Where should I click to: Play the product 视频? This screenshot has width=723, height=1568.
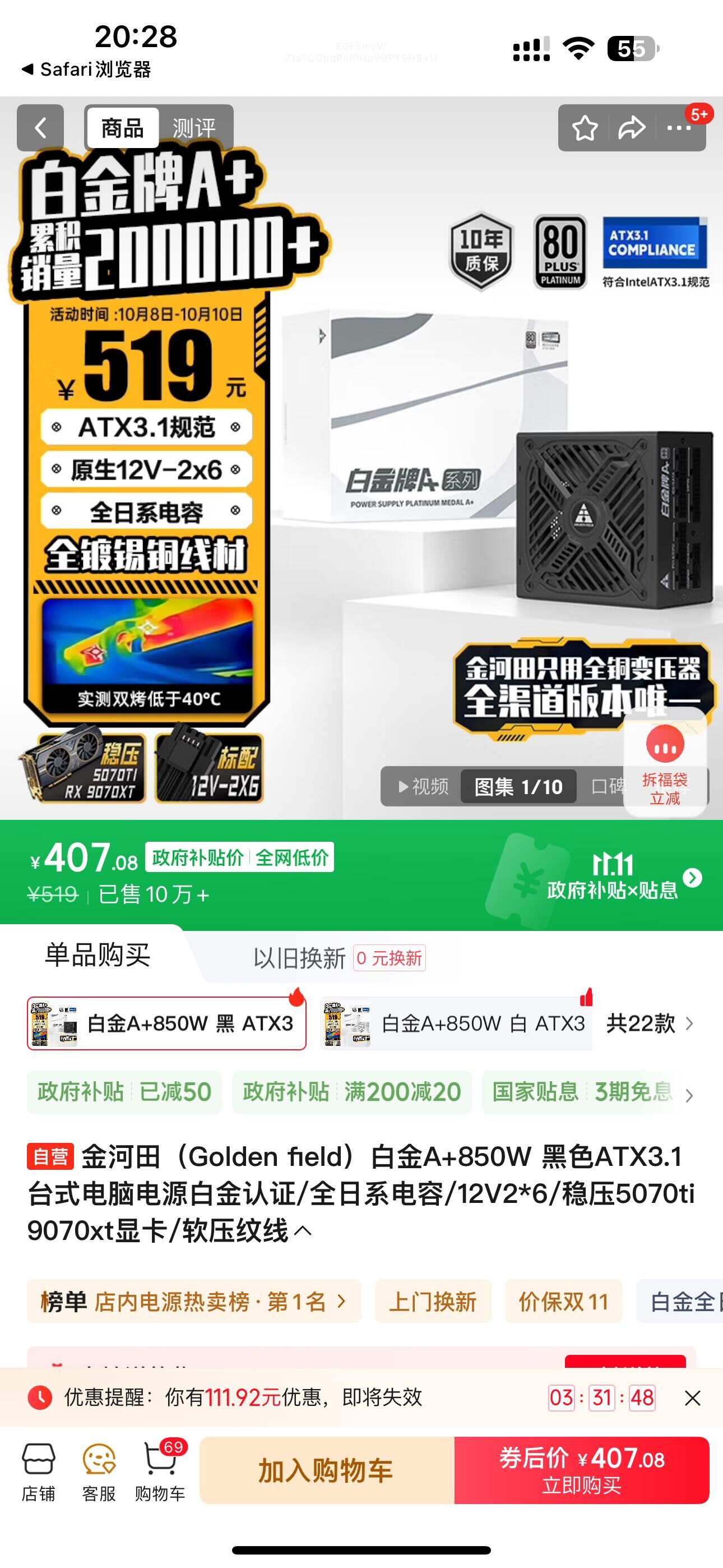424,786
